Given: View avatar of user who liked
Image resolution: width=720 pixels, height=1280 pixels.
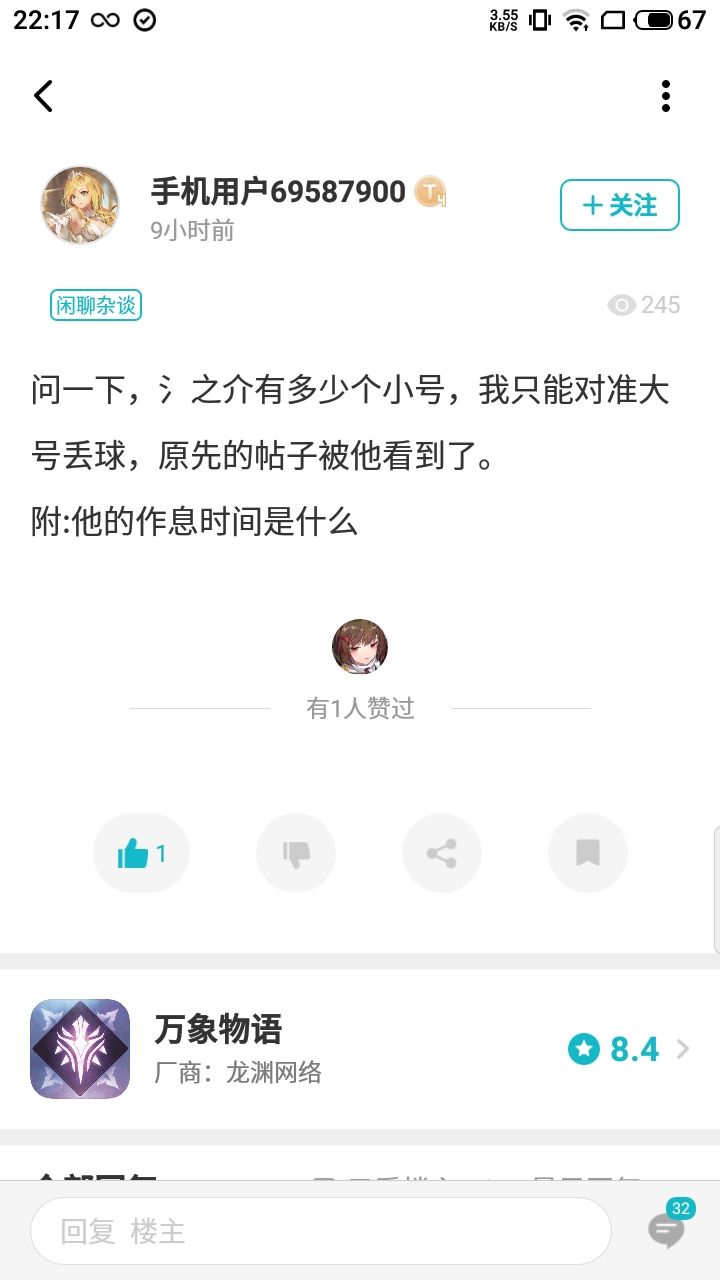Looking at the screenshot, I should [x=360, y=646].
